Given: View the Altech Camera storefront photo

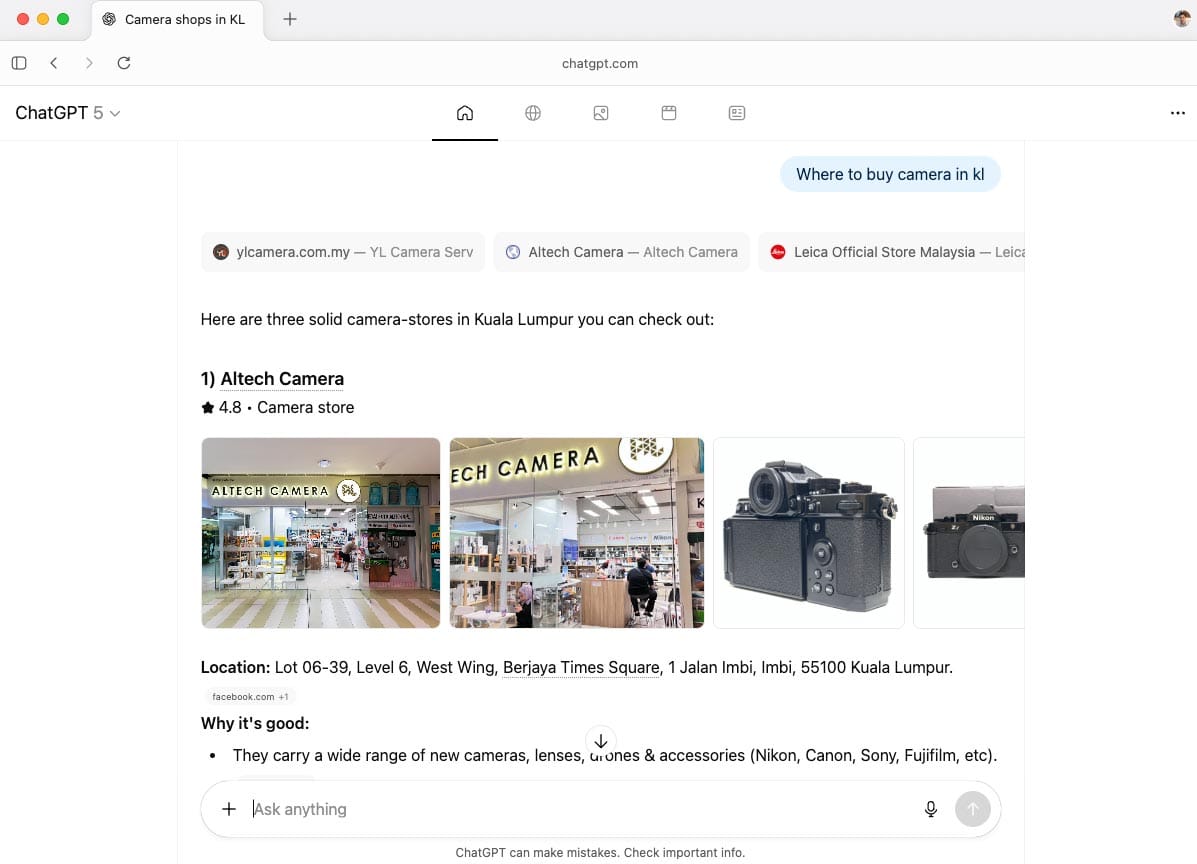Looking at the screenshot, I should [321, 532].
